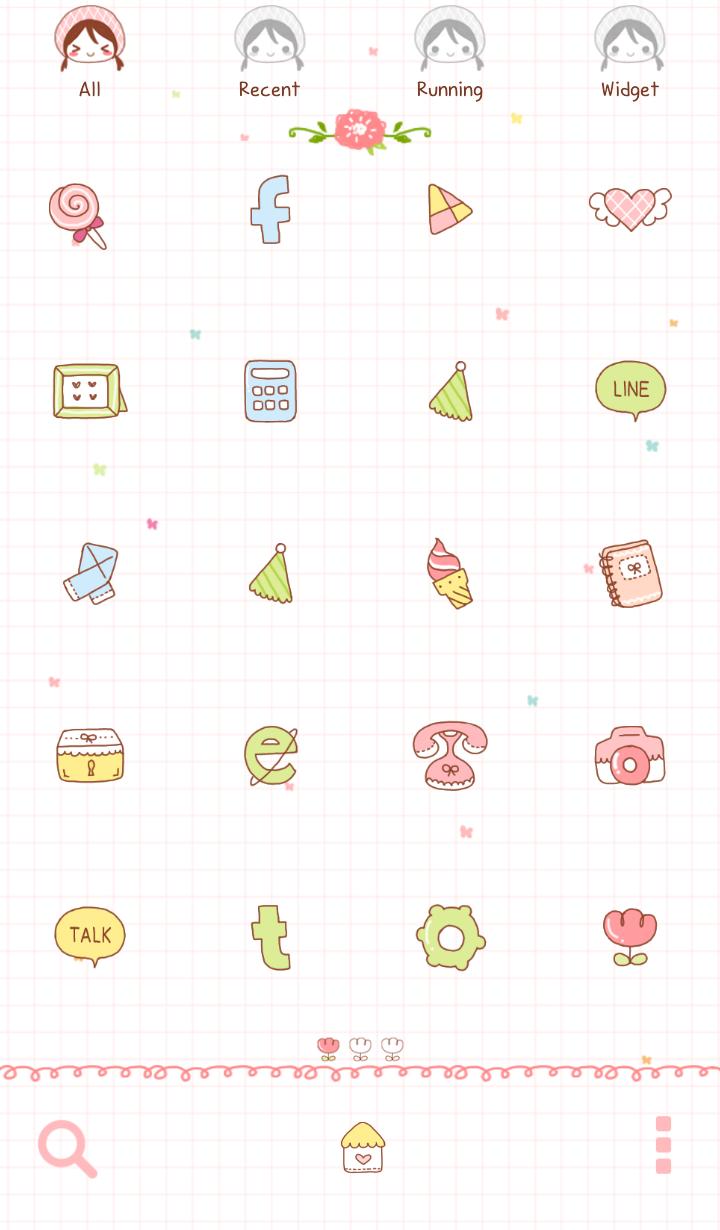720x1230 pixels.
Task: Open the pink notebook app icon
Action: point(630,574)
